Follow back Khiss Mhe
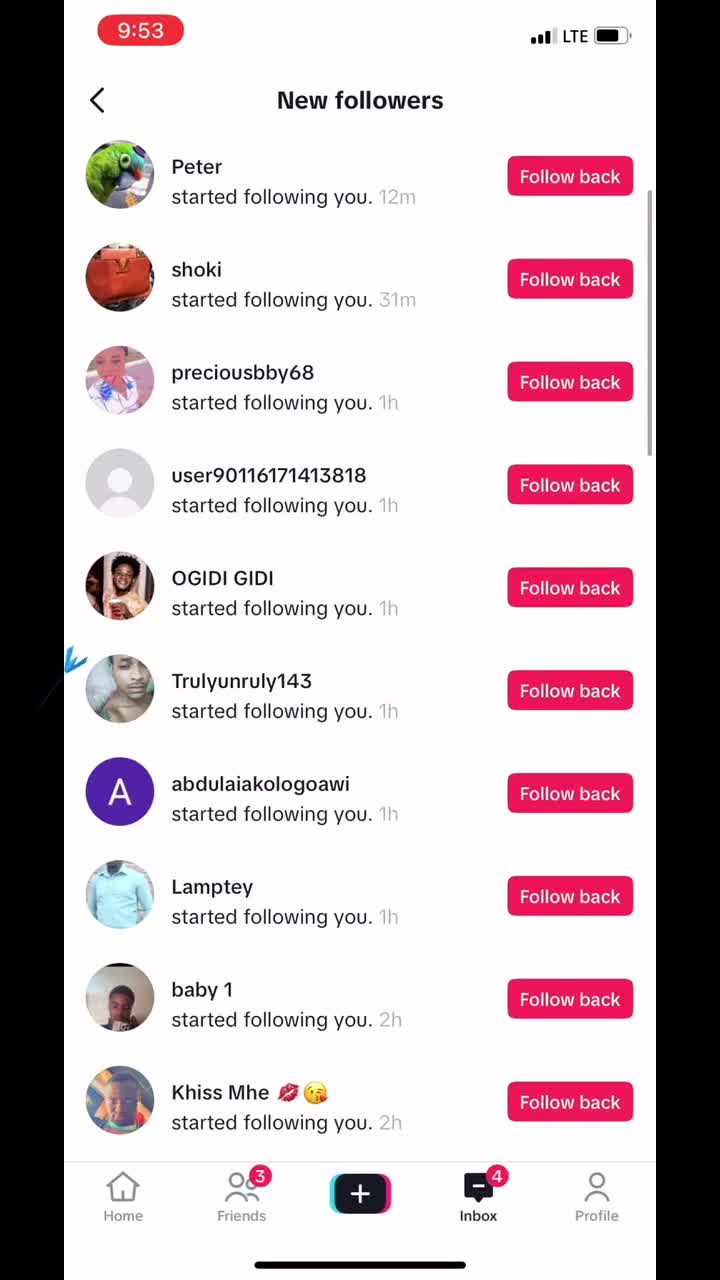 pyautogui.click(x=570, y=1102)
